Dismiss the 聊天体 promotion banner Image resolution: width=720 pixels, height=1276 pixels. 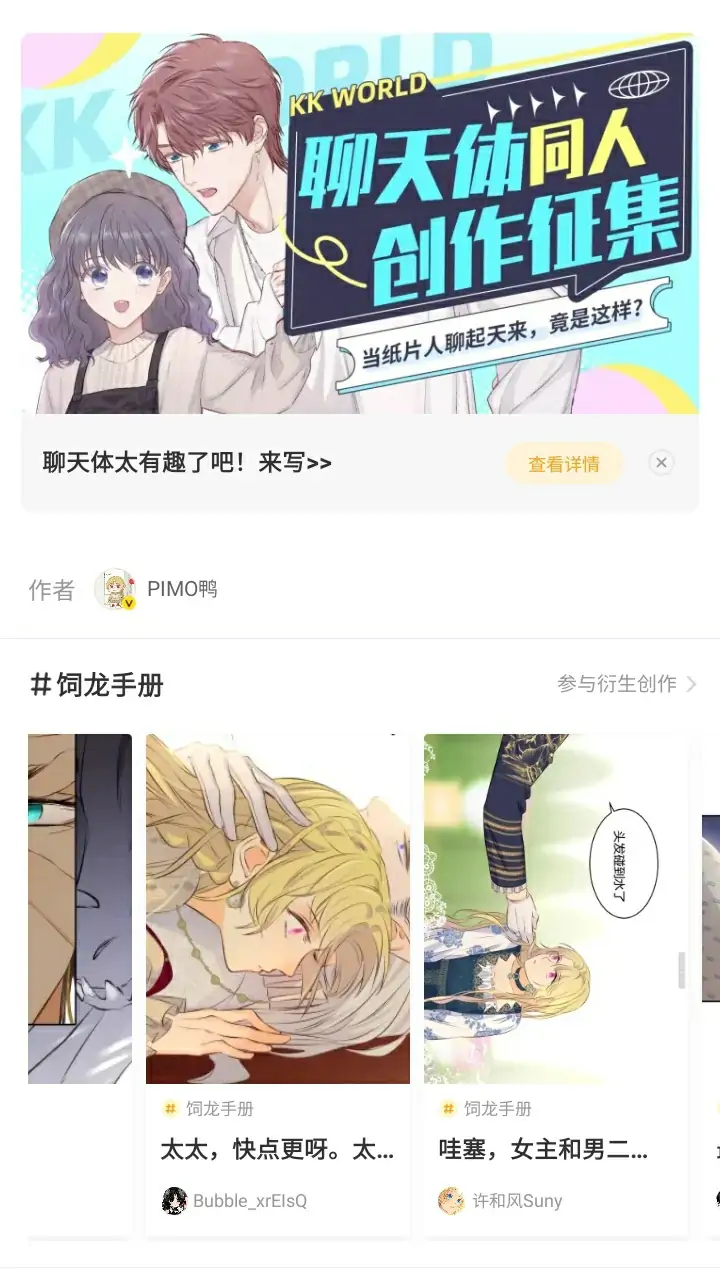660,463
